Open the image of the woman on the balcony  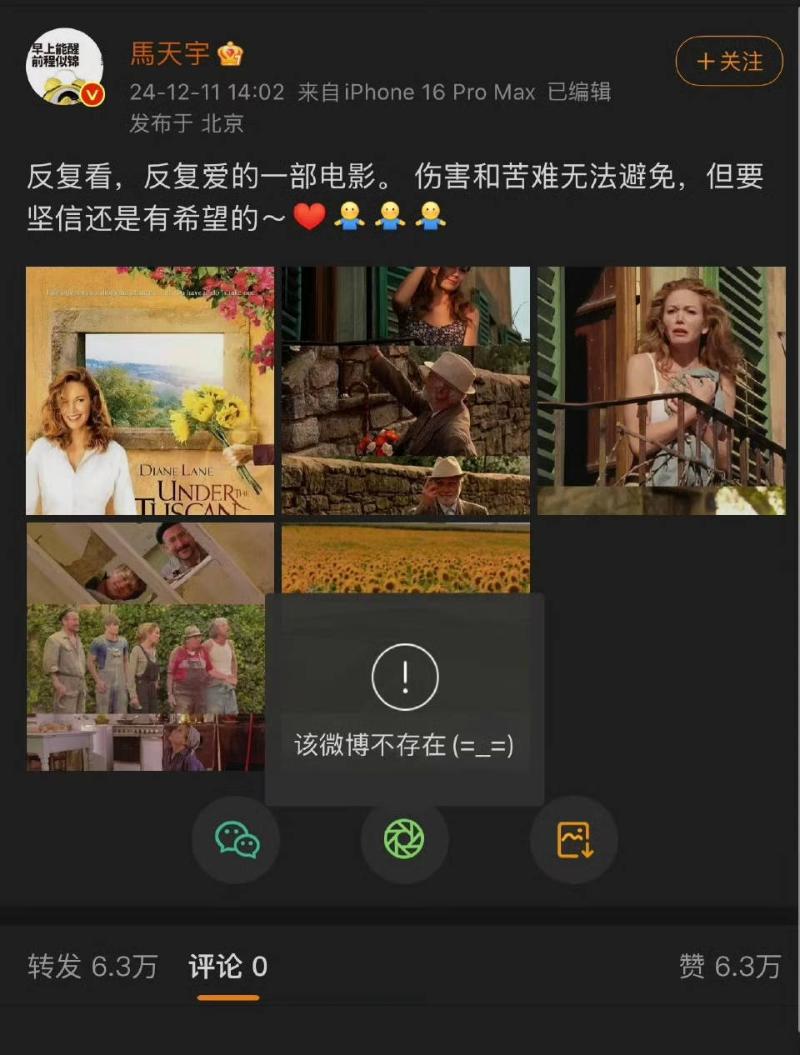tap(661, 391)
